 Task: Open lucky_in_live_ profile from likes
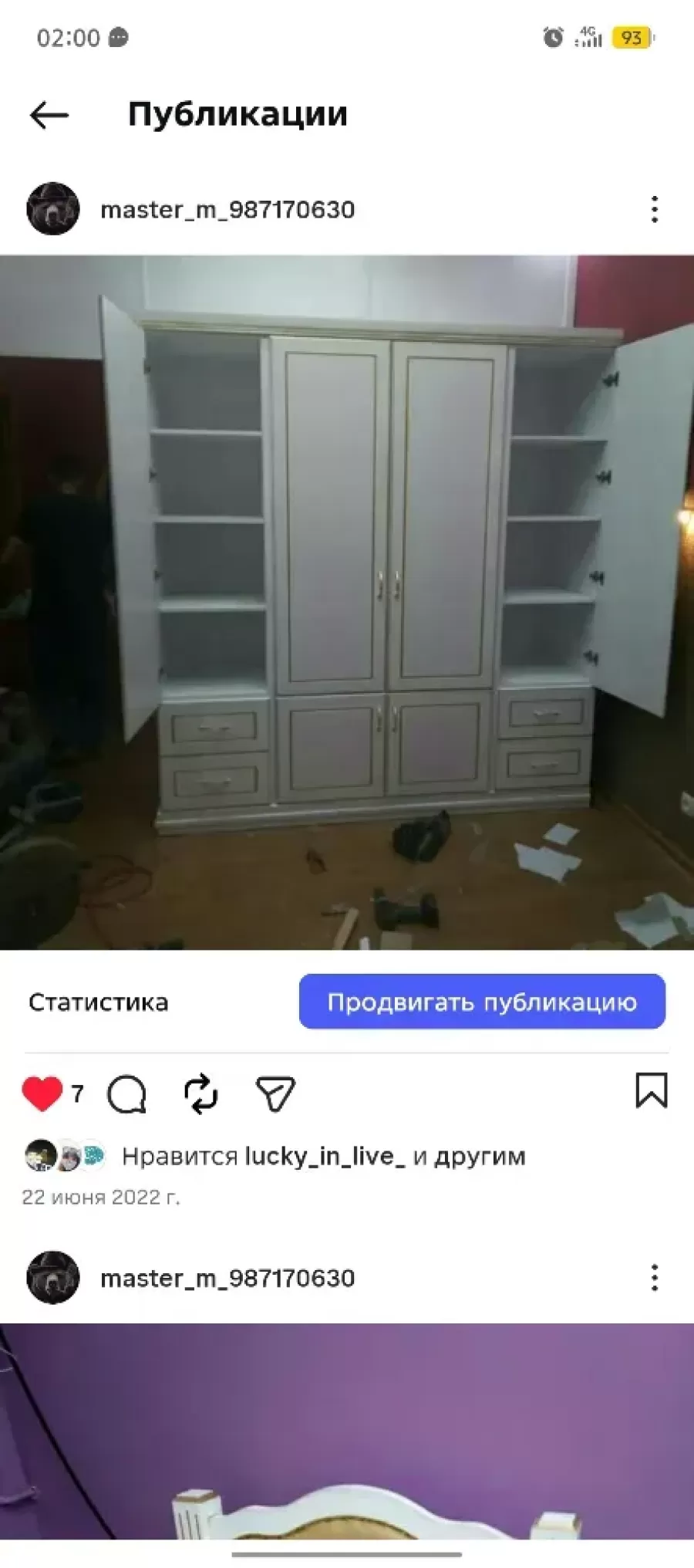325,1156
